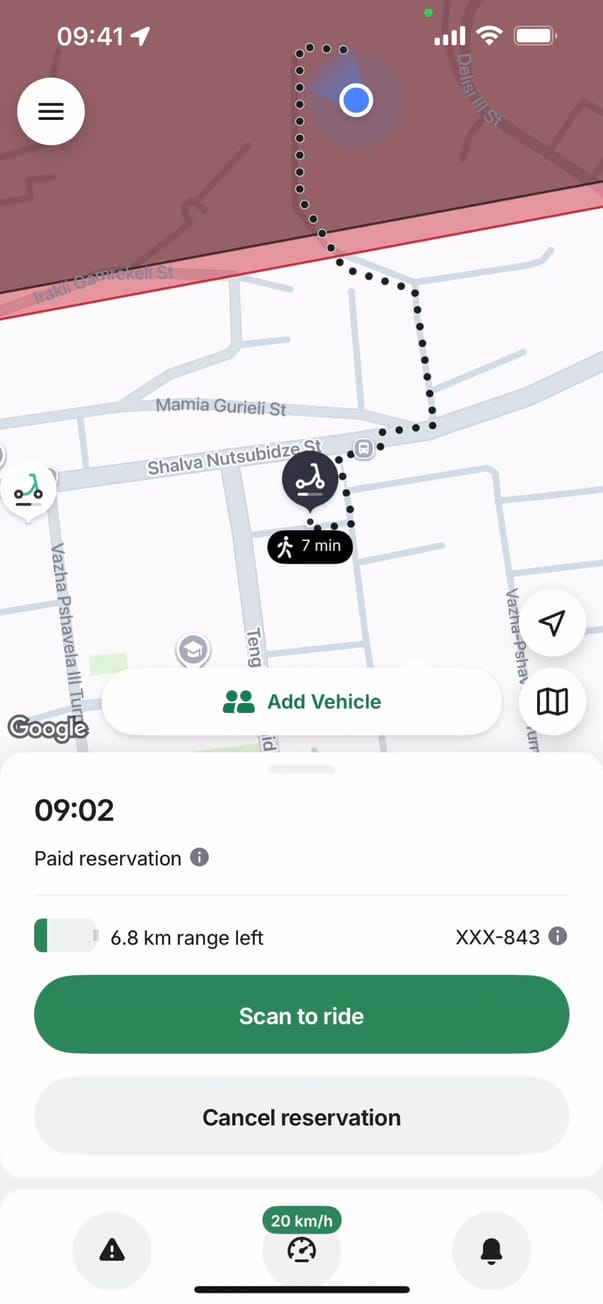Tap Add Vehicle button

click(x=301, y=702)
